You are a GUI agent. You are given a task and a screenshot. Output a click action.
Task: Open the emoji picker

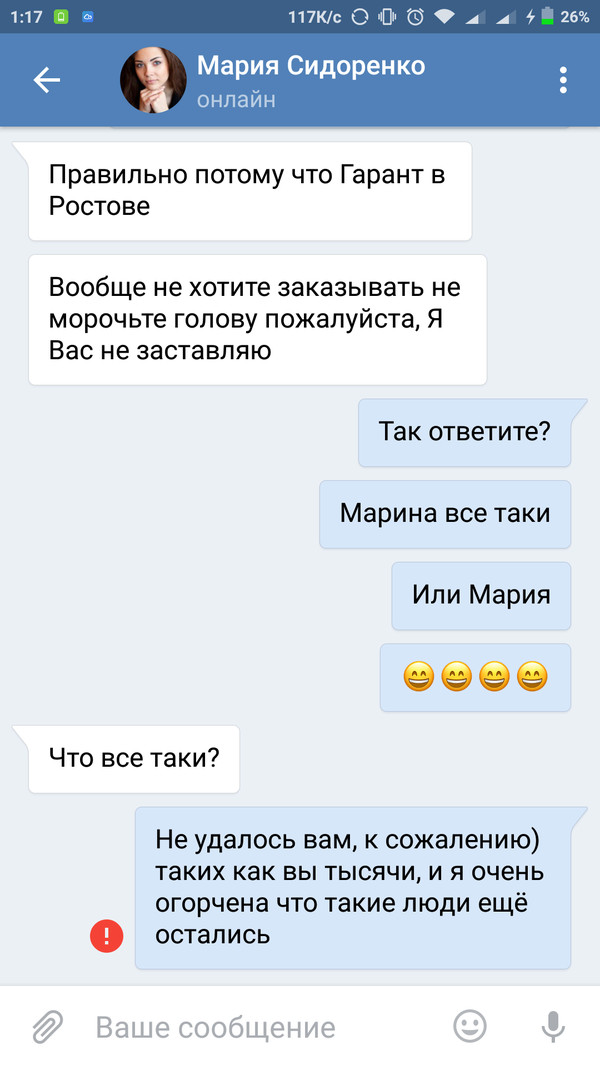pyautogui.click(x=470, y=1026)
